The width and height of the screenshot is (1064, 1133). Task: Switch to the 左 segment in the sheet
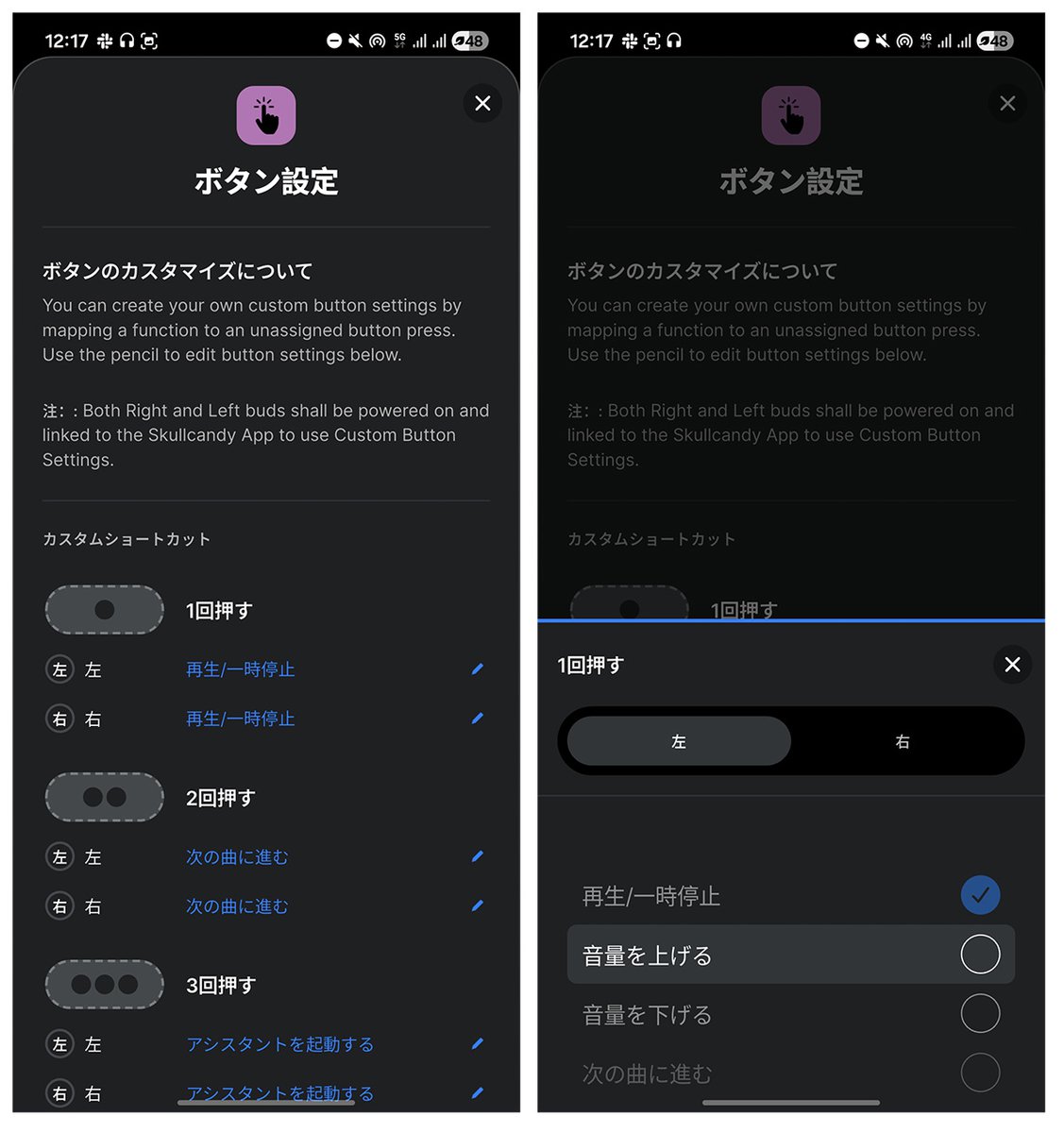tap(679, 741)
